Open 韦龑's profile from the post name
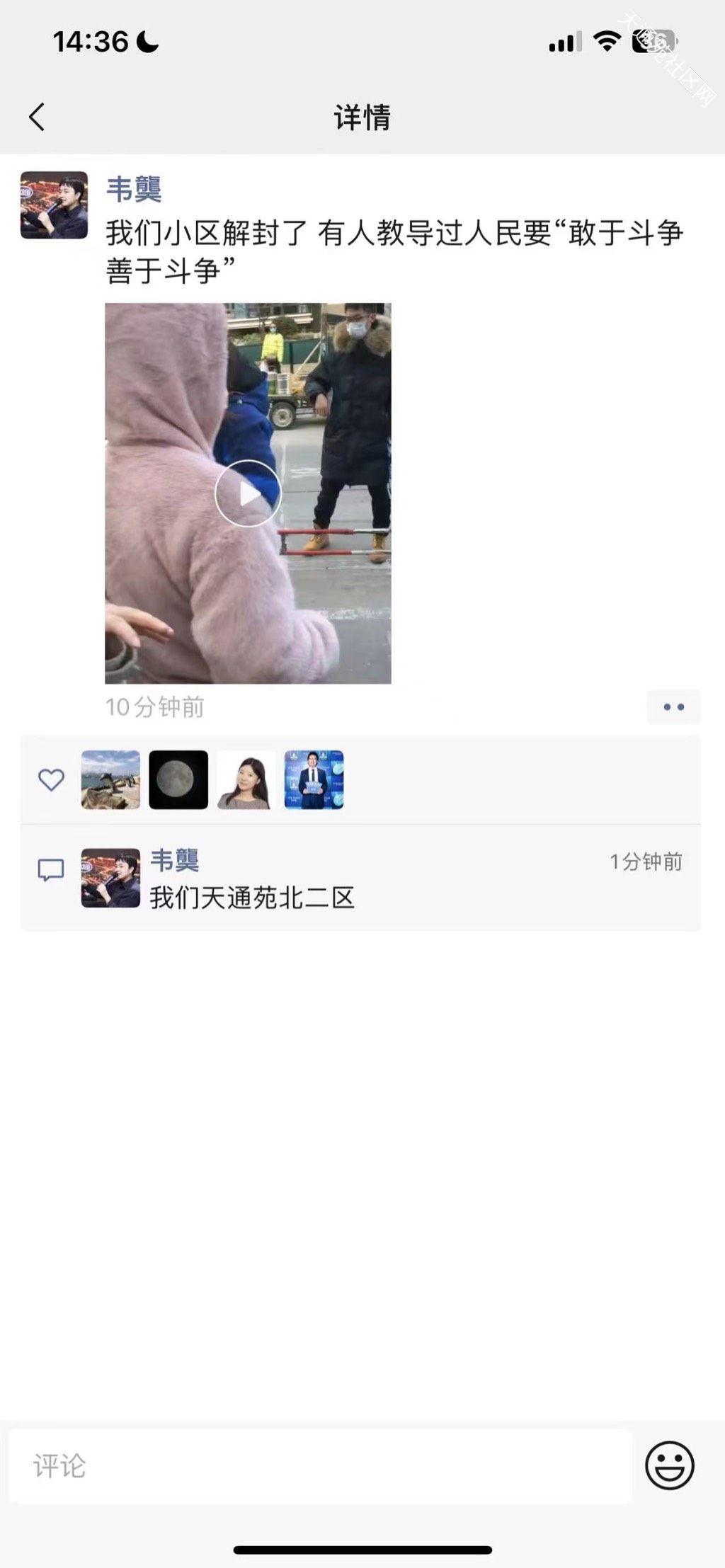This screenshot has width=725, height=1568. (135, 189)
